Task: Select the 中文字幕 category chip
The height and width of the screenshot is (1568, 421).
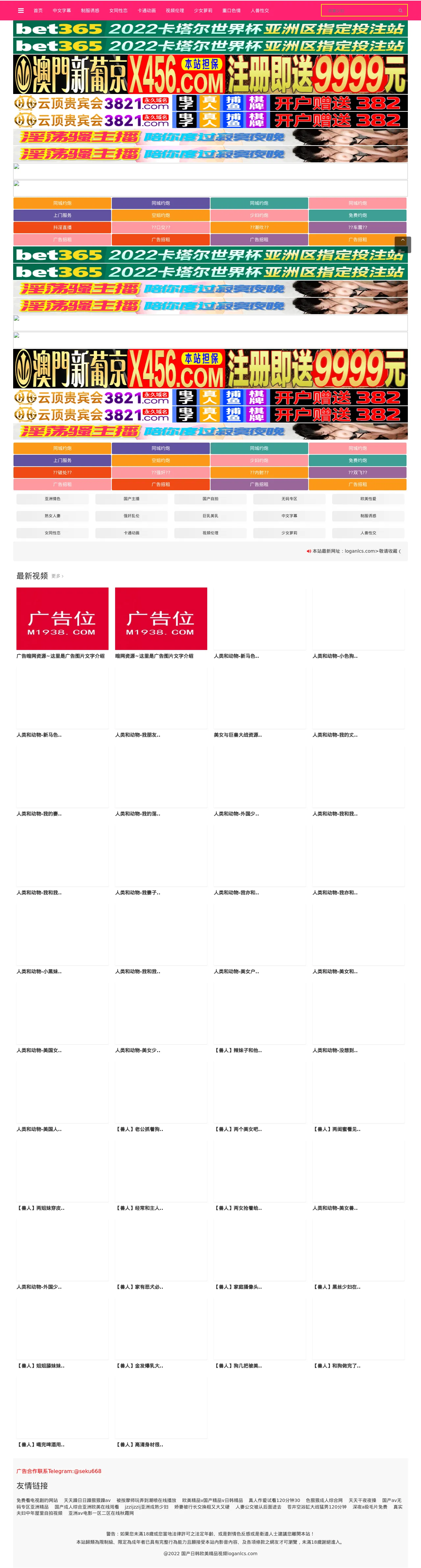Action: [x=289, y=516]
